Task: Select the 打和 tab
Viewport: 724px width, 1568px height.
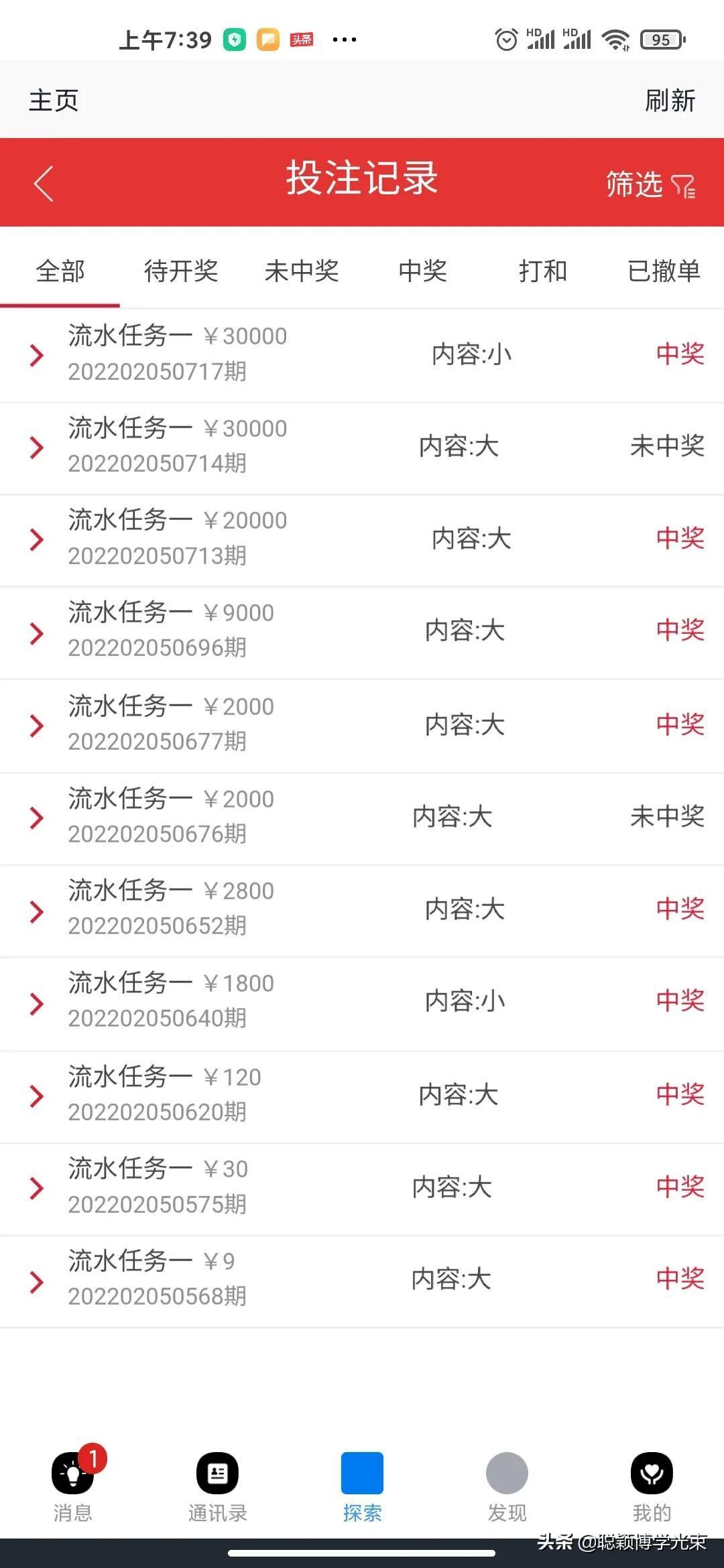Action: (x=543, y=271)
